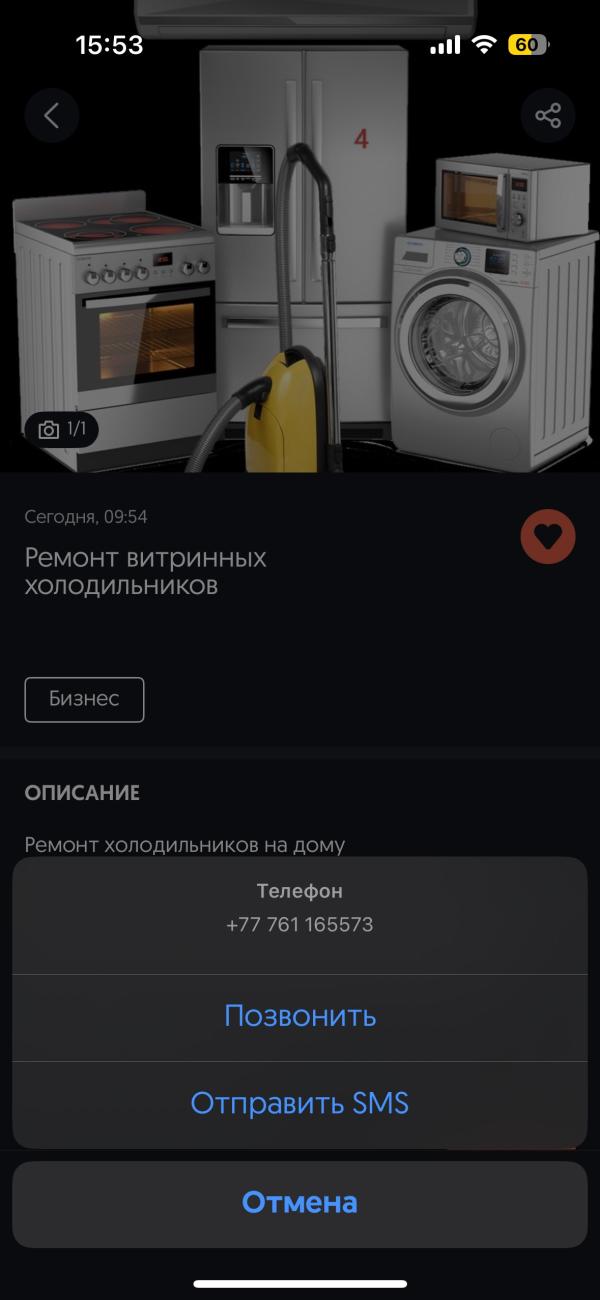Screen dimensions: 600x1300
Task: Share this listing
Action: (548, 116)
